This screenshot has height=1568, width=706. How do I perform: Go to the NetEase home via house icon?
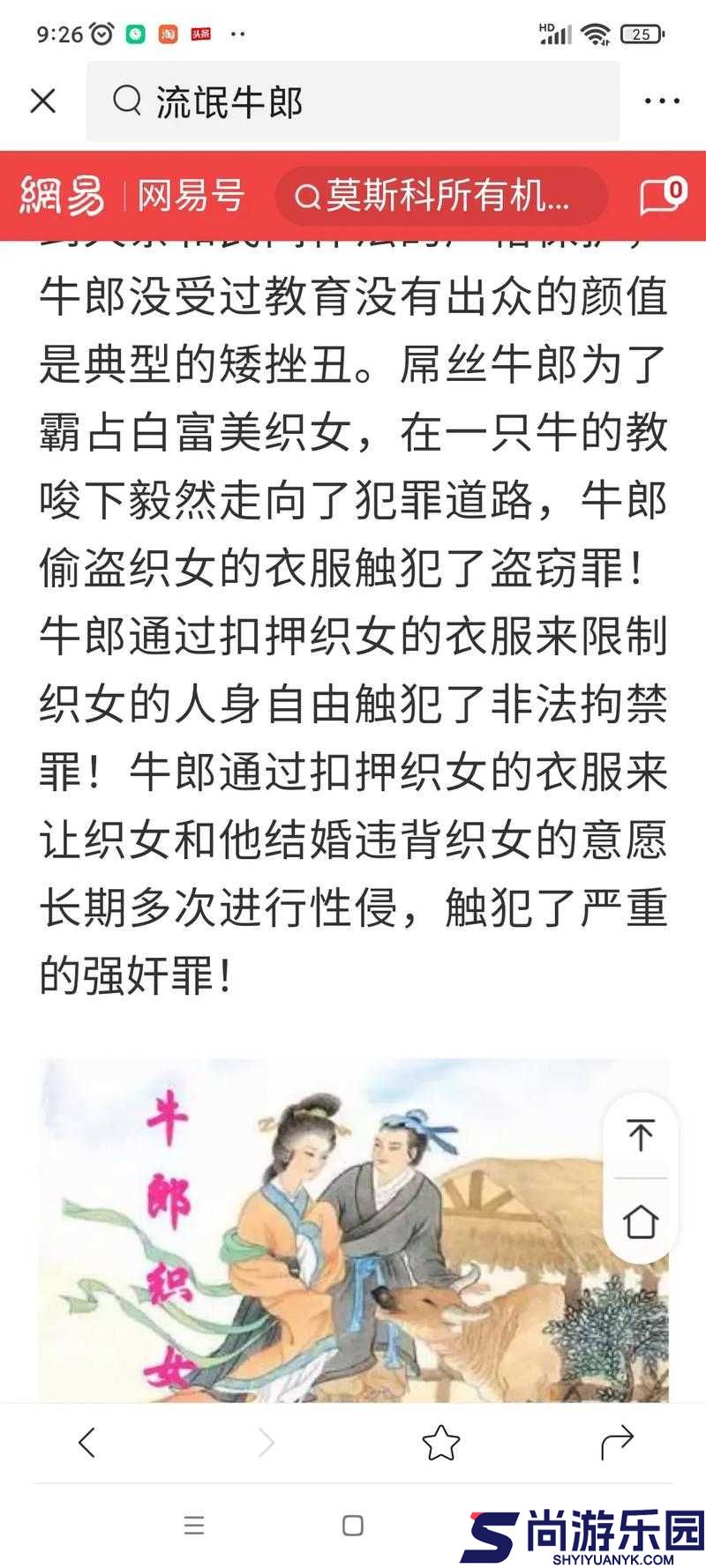pos(641,1221)
